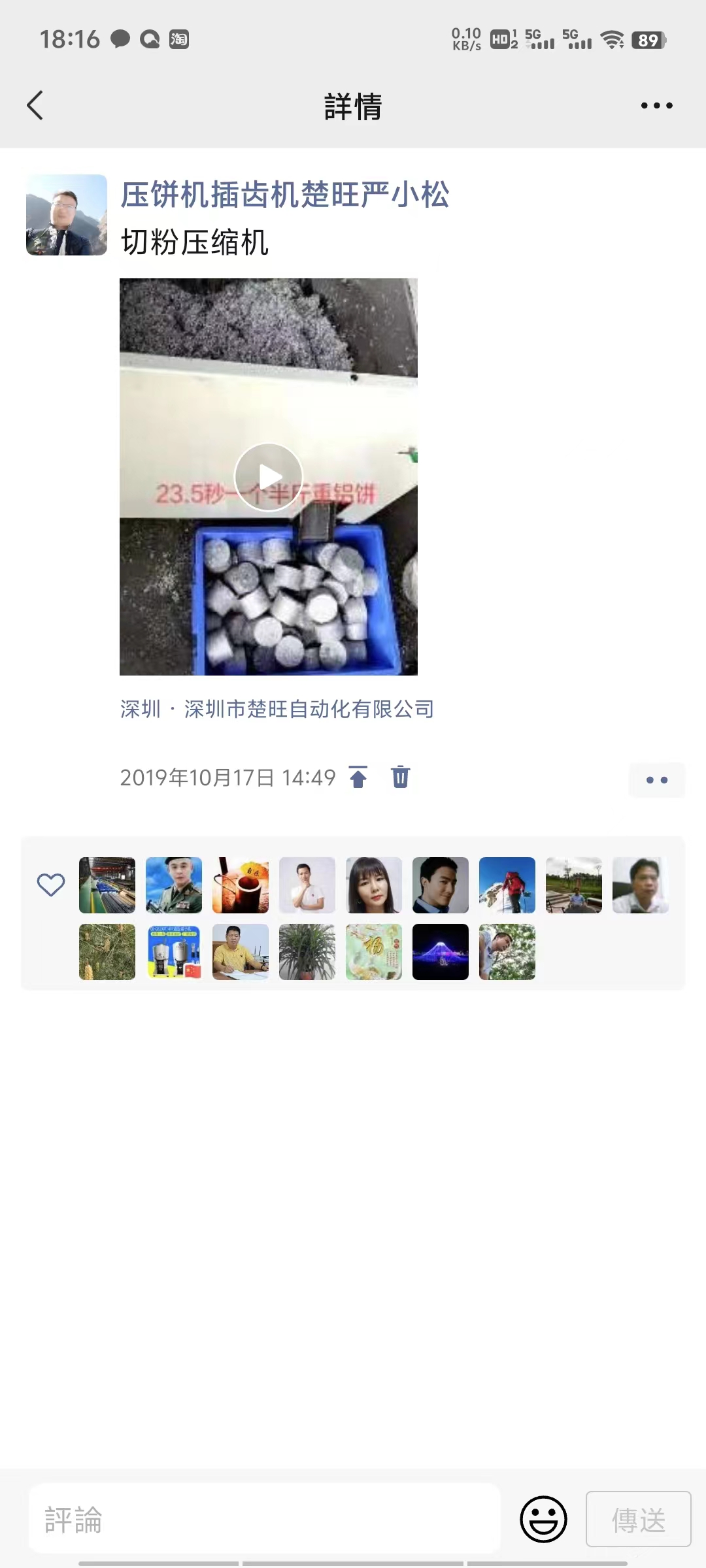706x1568 pixels.
Task: Open the three-dot menu in the header
Action: 656,105
